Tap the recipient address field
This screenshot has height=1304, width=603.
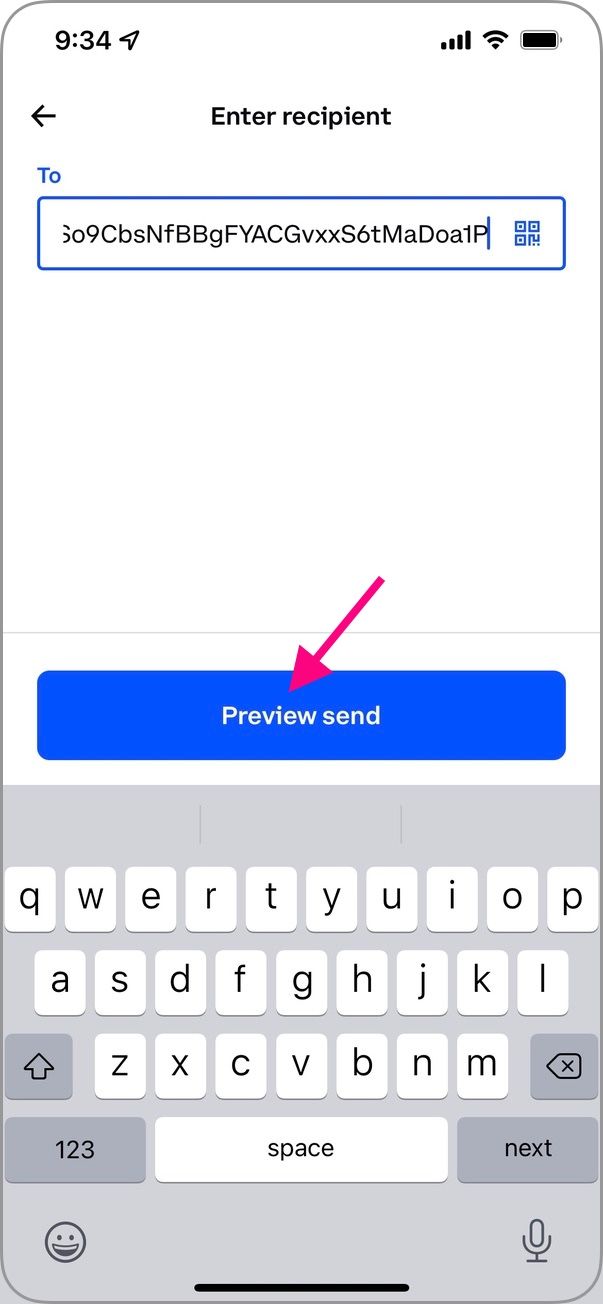point(301,233)
